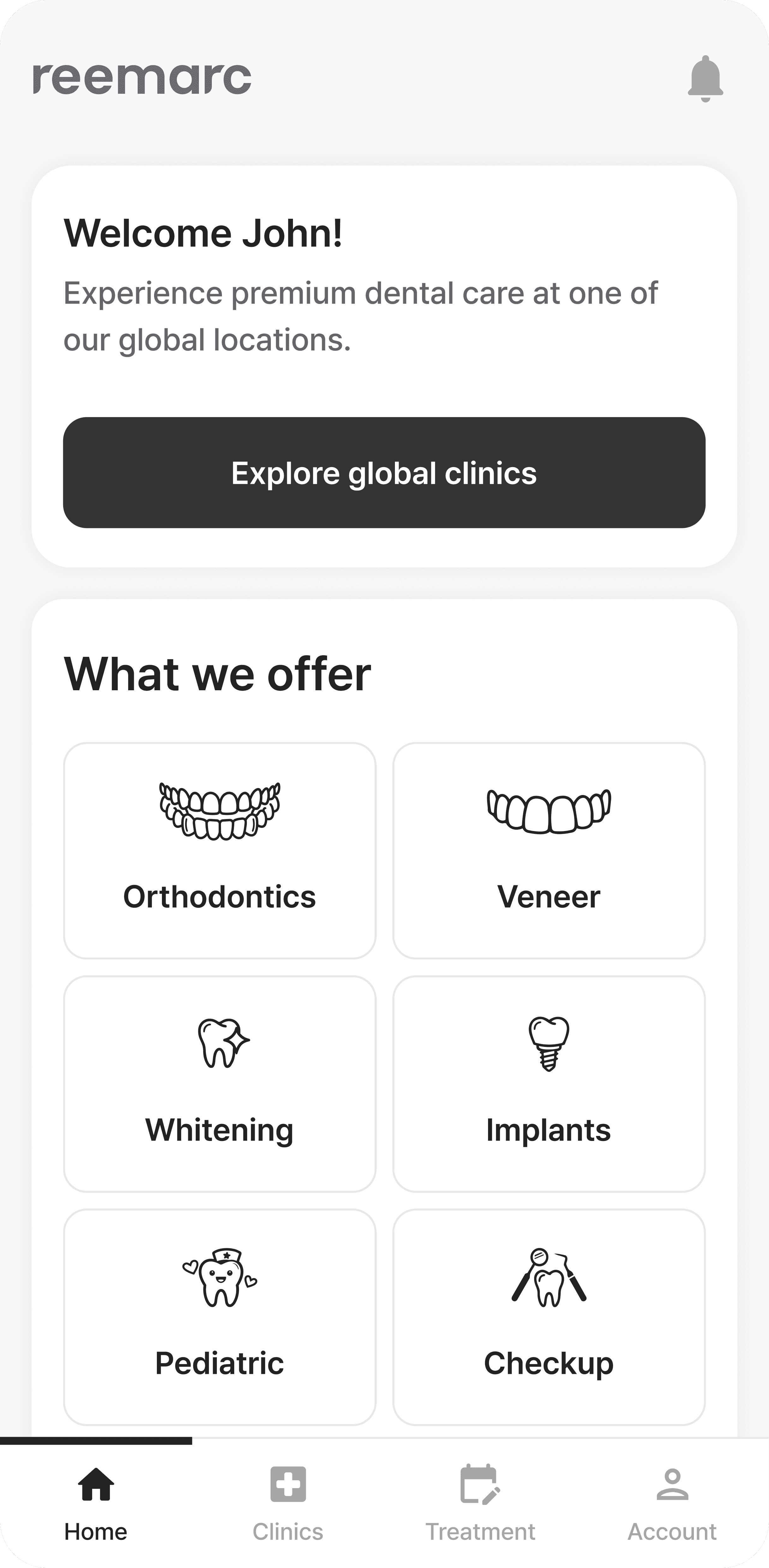Image resolution: width=769 pixels, height=1568 pixels.
Task: Open the Implants service card
Action: click(x=549, y=1084)
